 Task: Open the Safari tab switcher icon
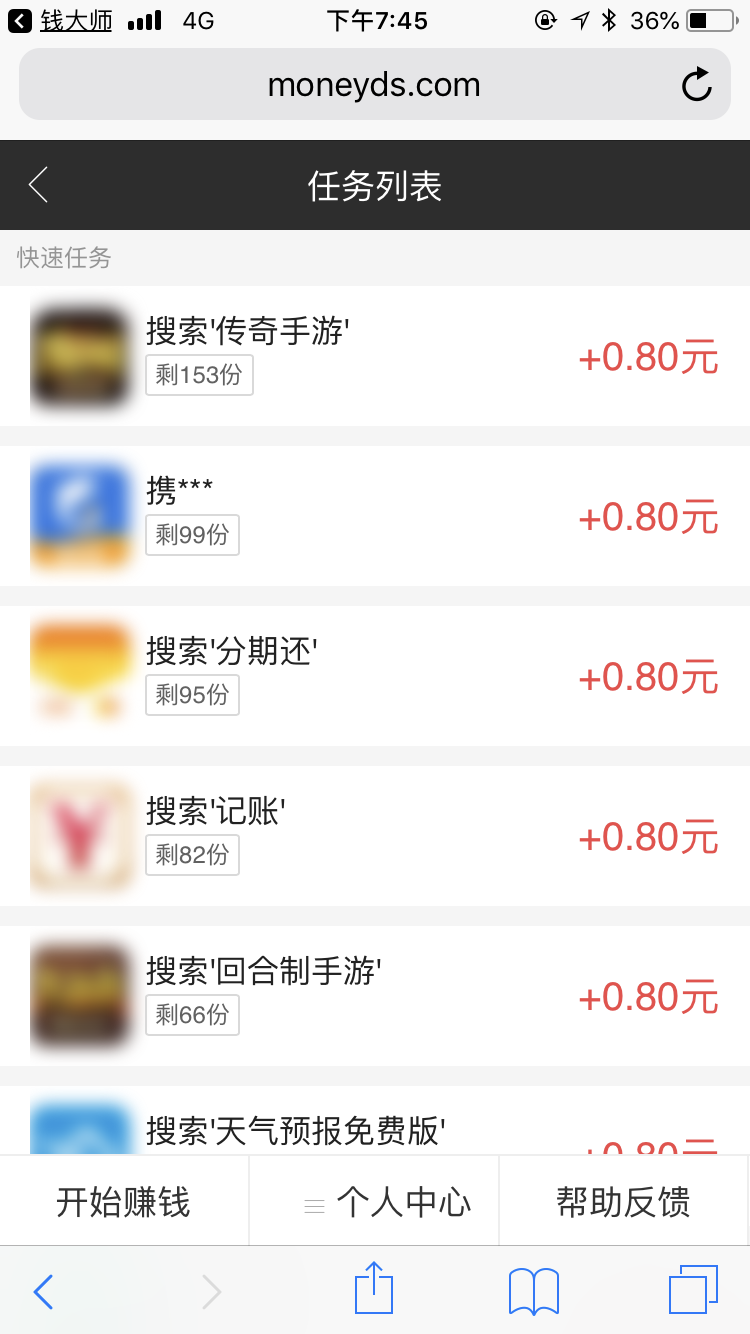(694, 1291)
